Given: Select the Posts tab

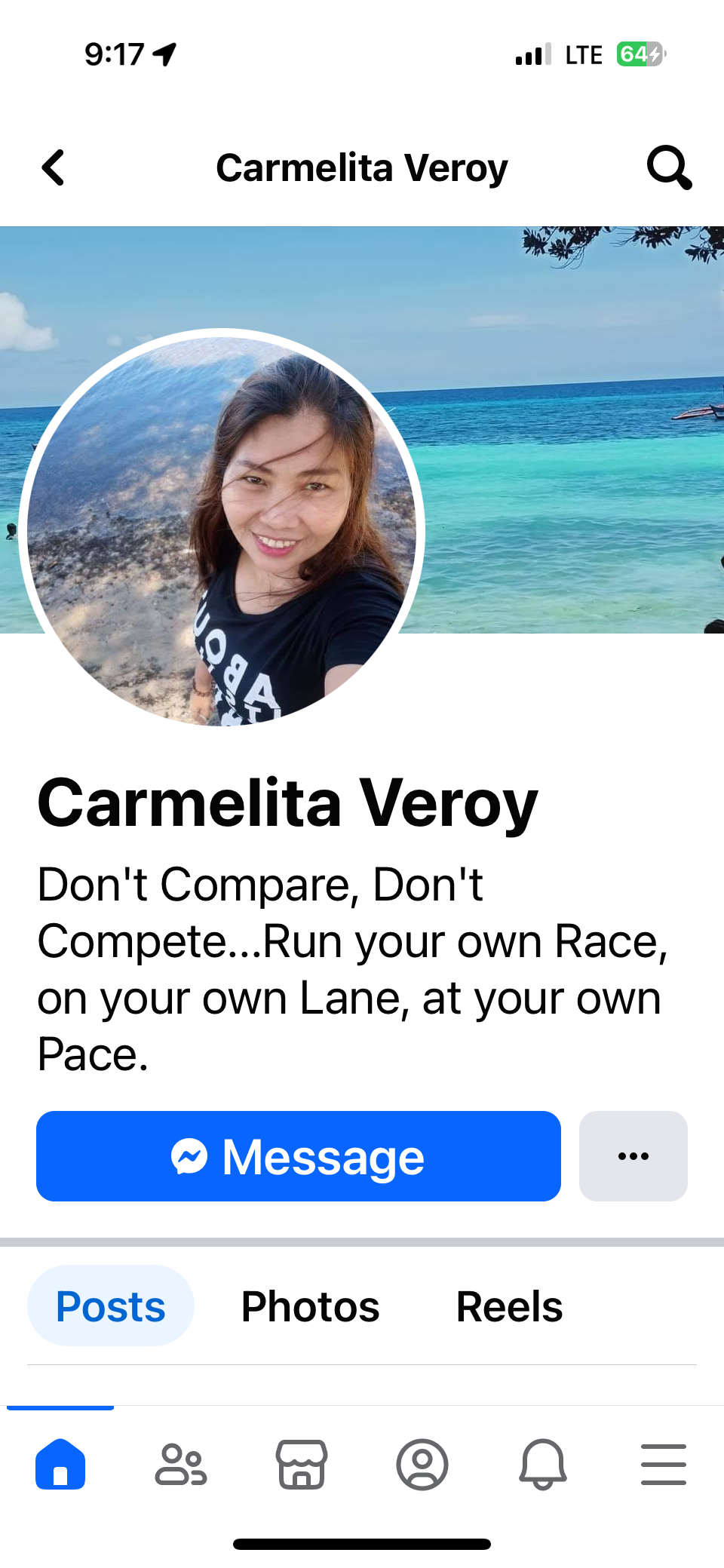Looking at the screenshot, I should [111, 1306].
